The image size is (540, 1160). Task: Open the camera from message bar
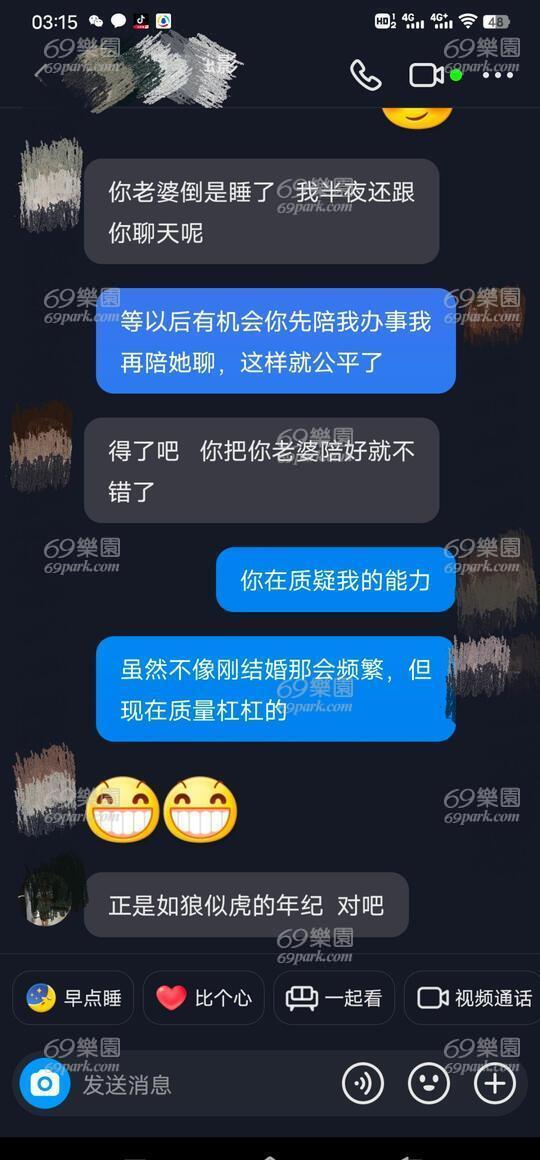(x=45, y=1084)
